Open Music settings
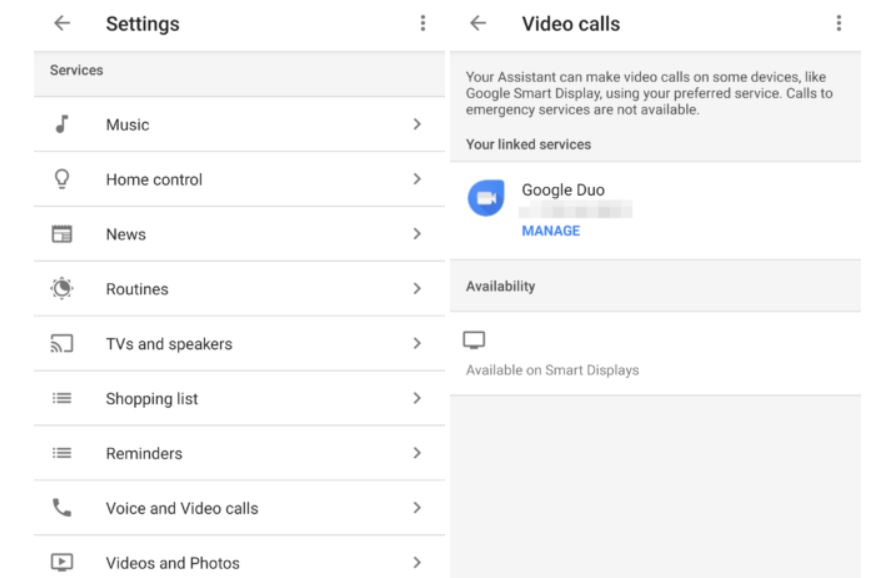 (238, 125)
